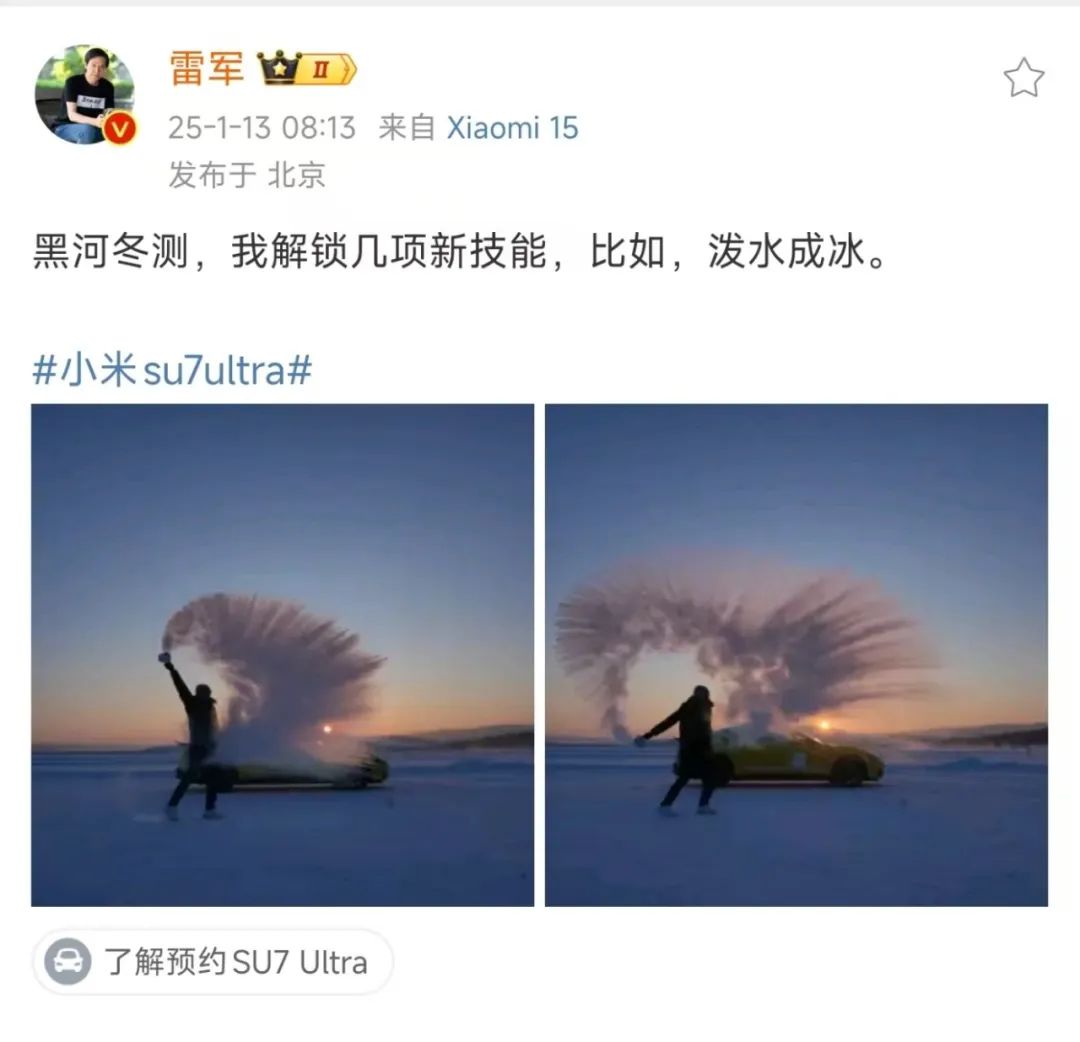Viewport: 1080px width, 1042px height.
Task: Tap 了解预约SU7 Ultra button
Action: click(213, 962)
